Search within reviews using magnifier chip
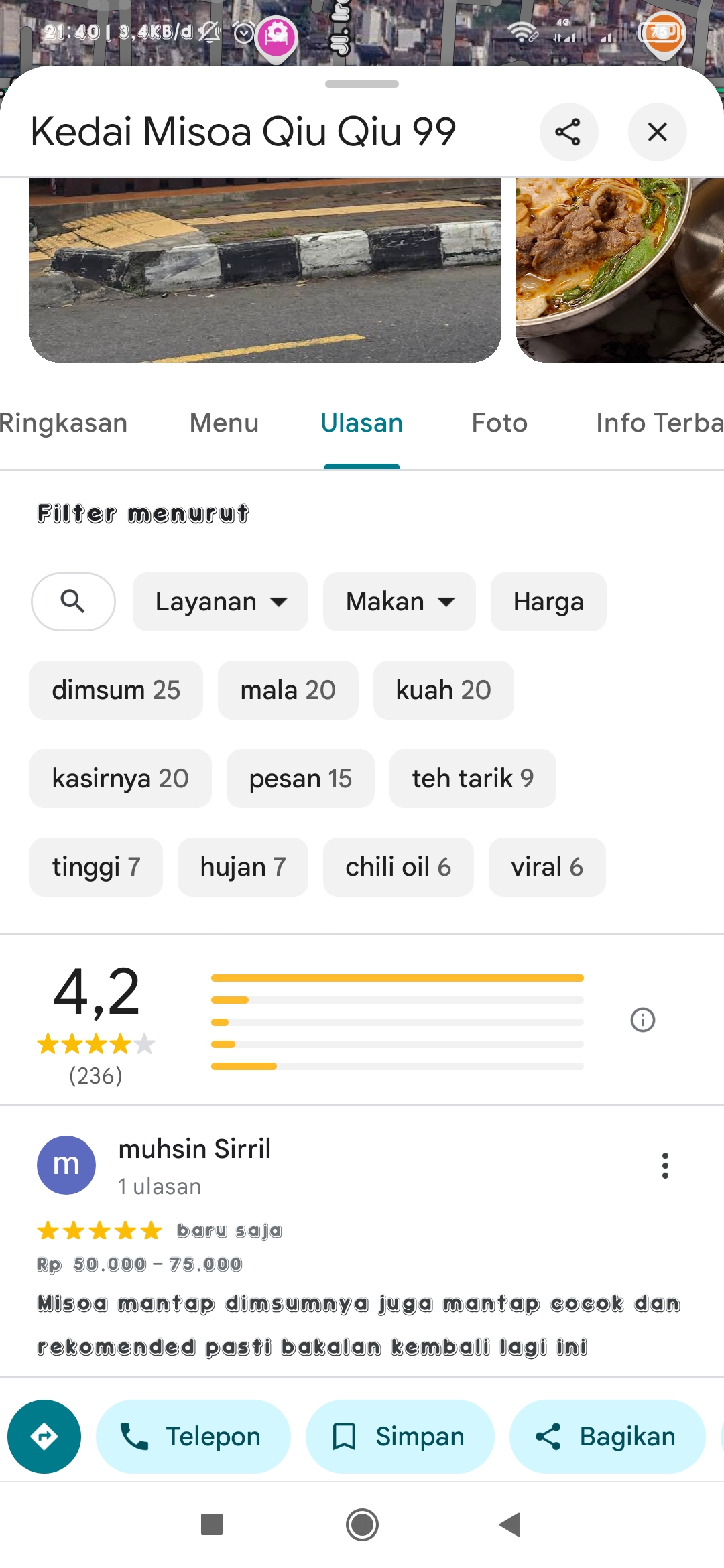 tap(73, 602)
